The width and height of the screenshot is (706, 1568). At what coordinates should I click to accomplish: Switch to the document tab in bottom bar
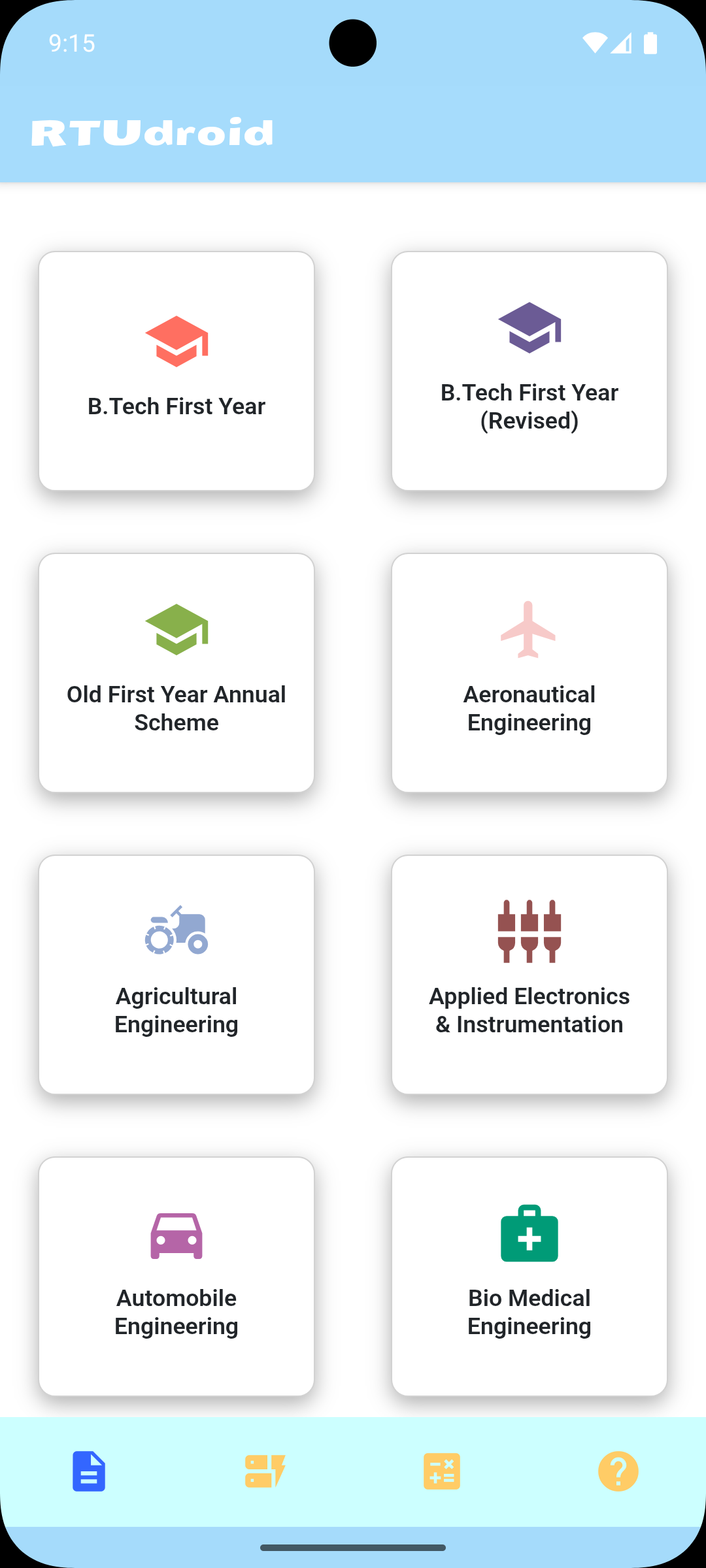[89, 1471]
